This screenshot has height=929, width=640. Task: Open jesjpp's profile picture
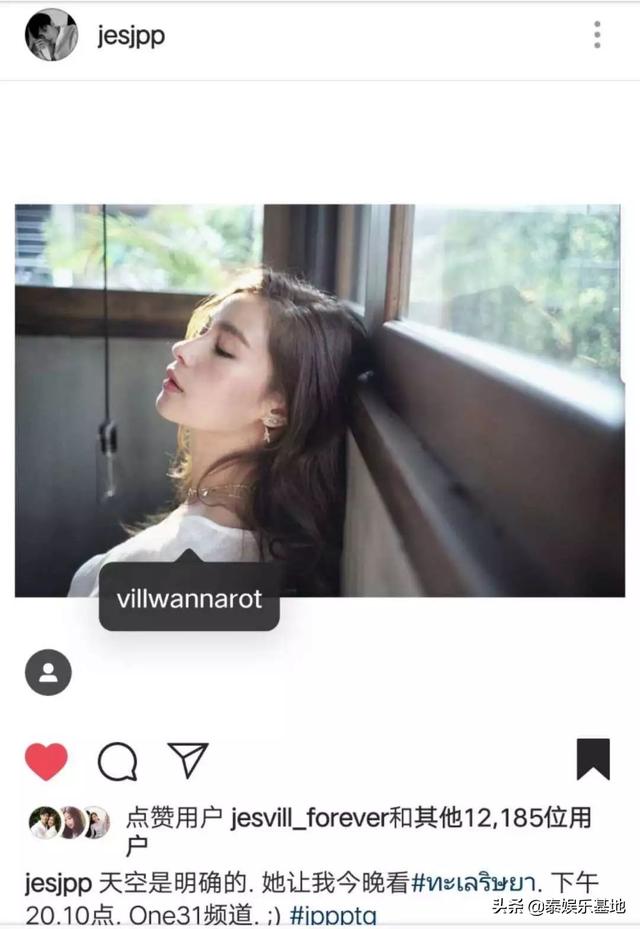click(x=51, y=35)
